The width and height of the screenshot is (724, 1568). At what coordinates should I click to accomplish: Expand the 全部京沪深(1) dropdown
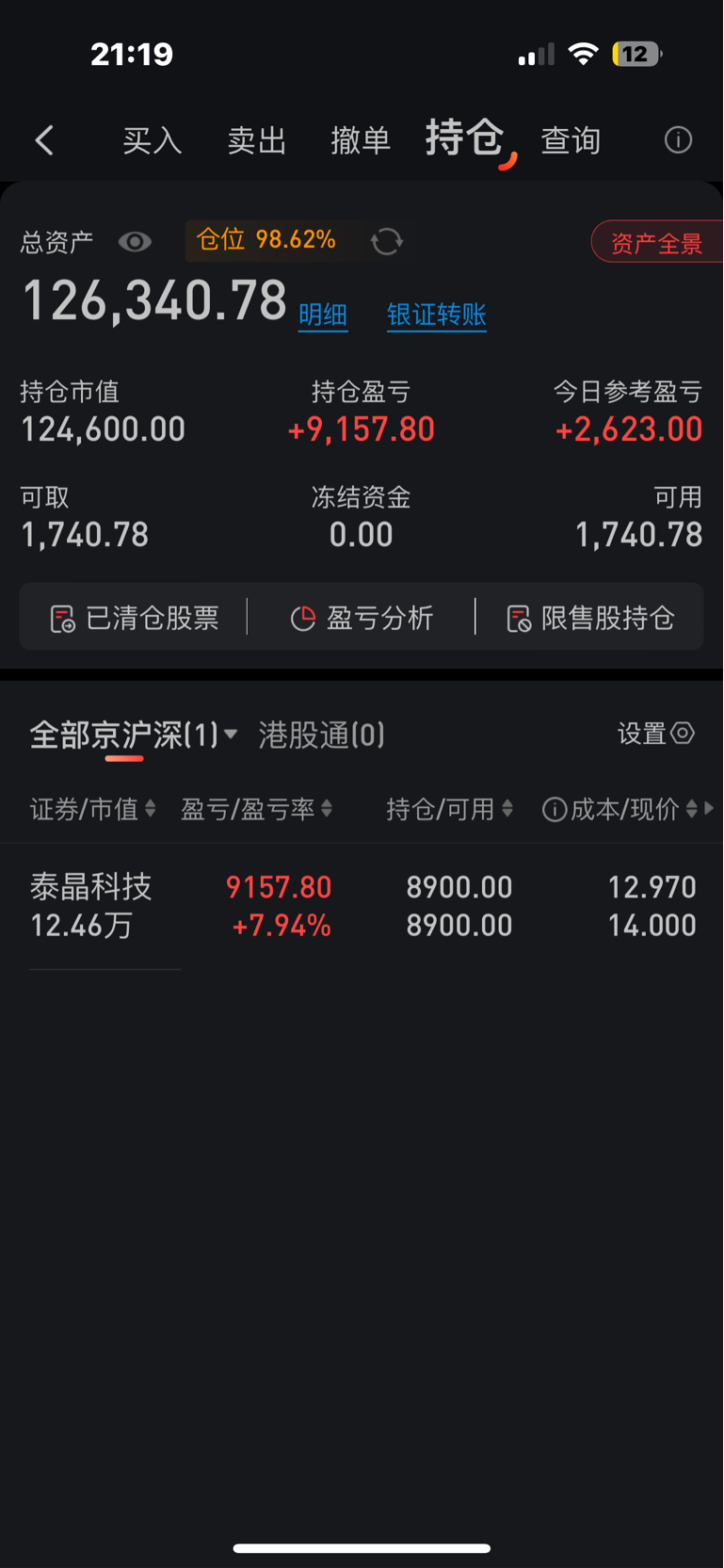134,735
